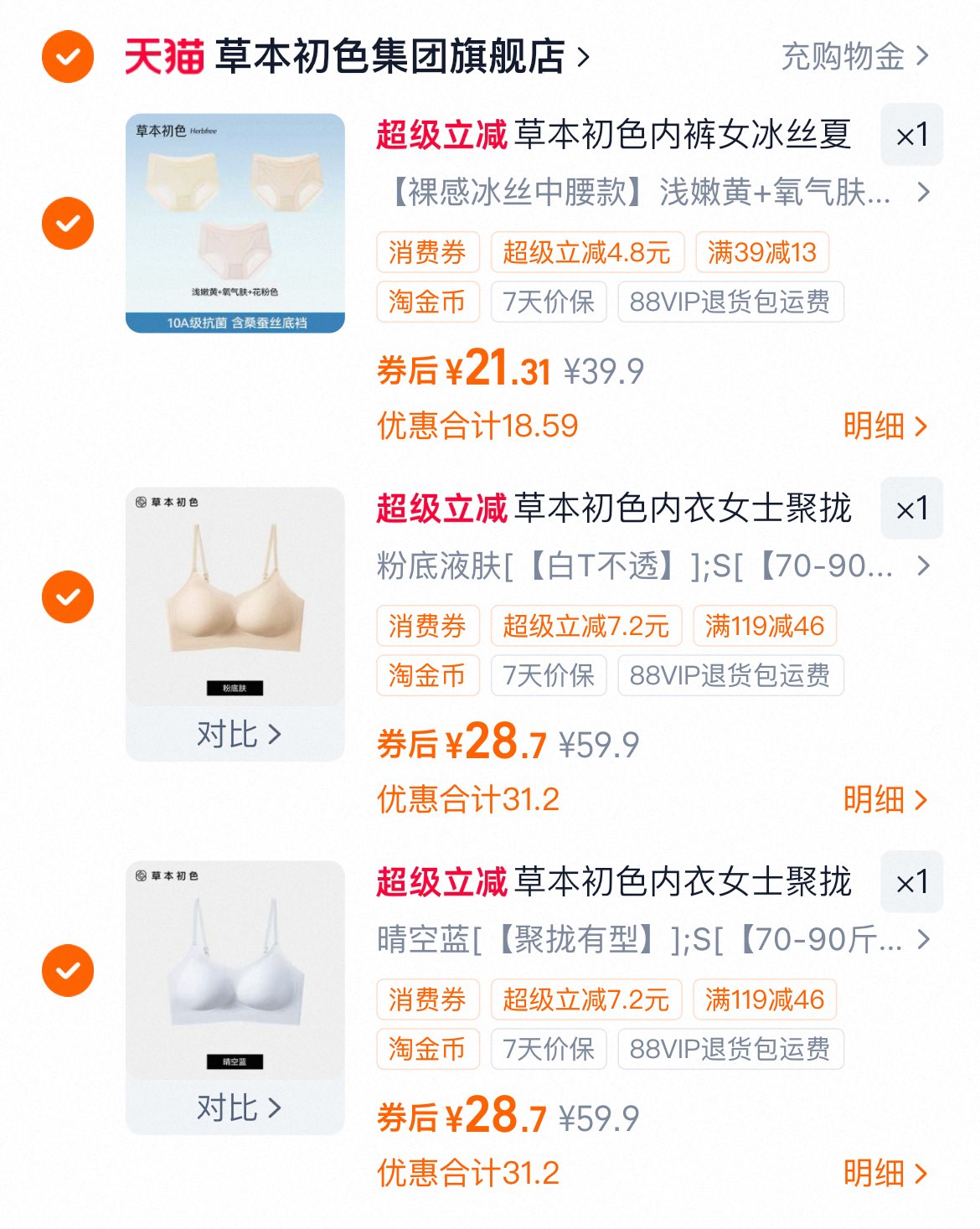
Task: Deselect the 粉底液肤 bra item checkbox
Action: pos(68,597)
